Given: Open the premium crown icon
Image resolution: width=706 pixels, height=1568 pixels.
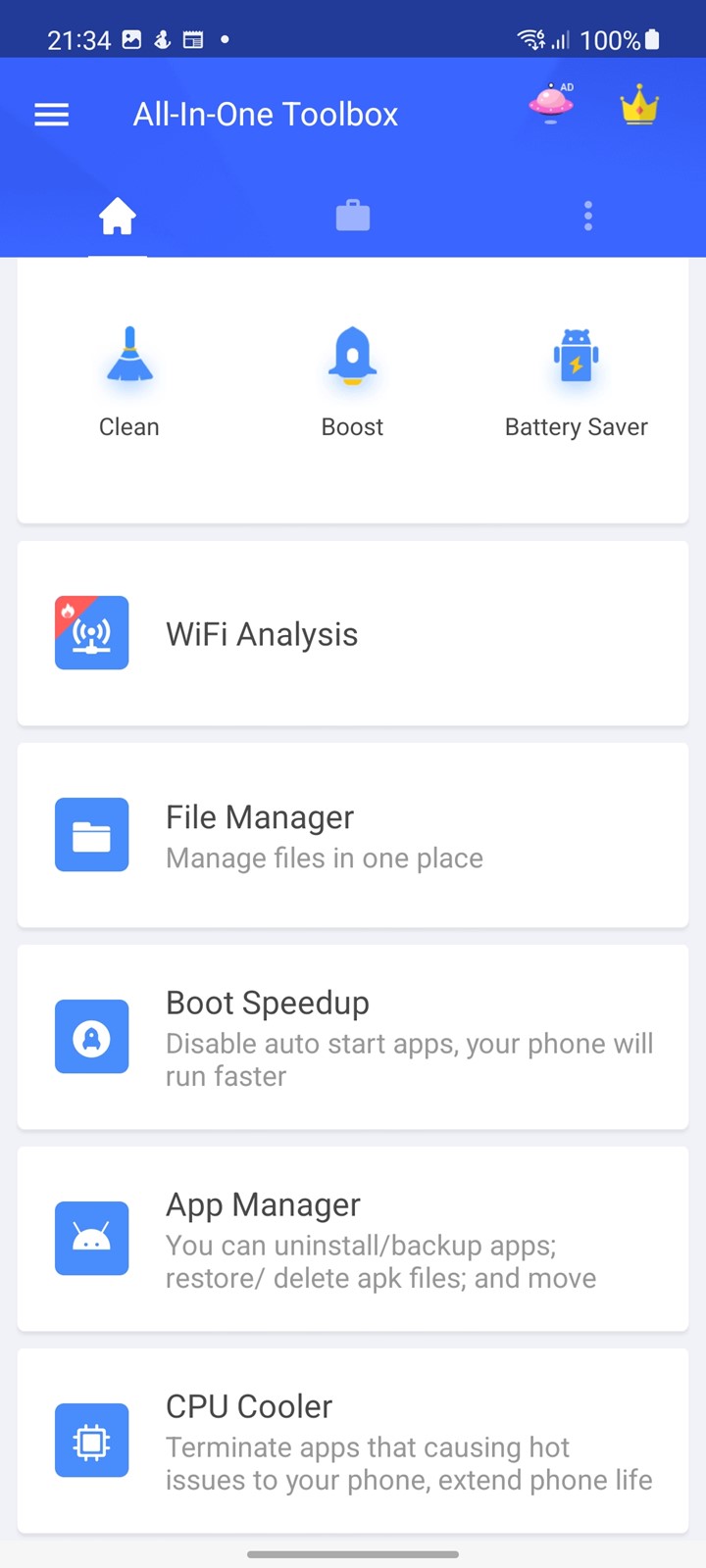Looking at the screenshot, I should coord(639,107).
